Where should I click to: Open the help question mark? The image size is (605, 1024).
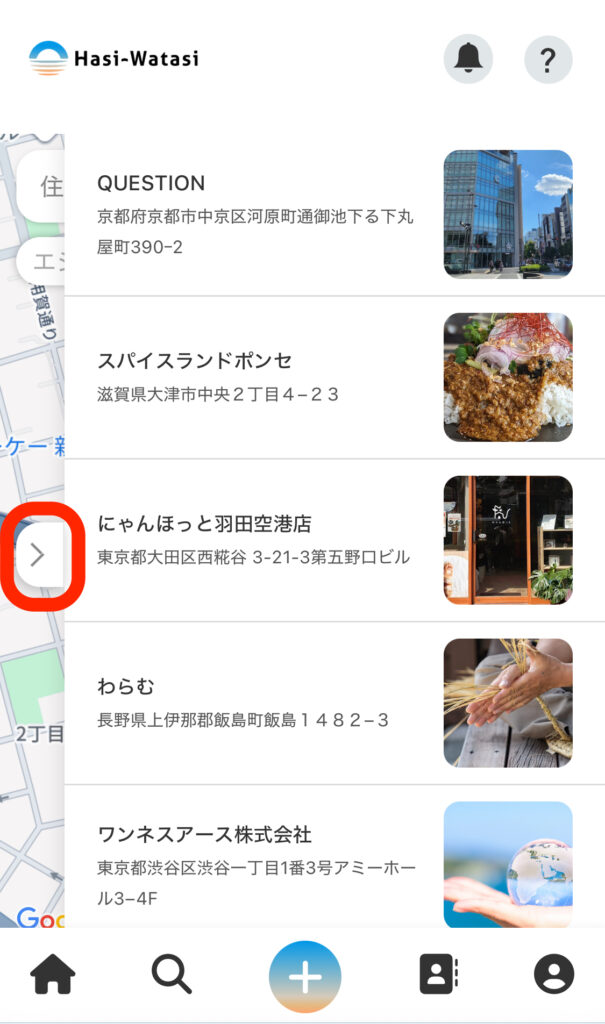point(548,59)
